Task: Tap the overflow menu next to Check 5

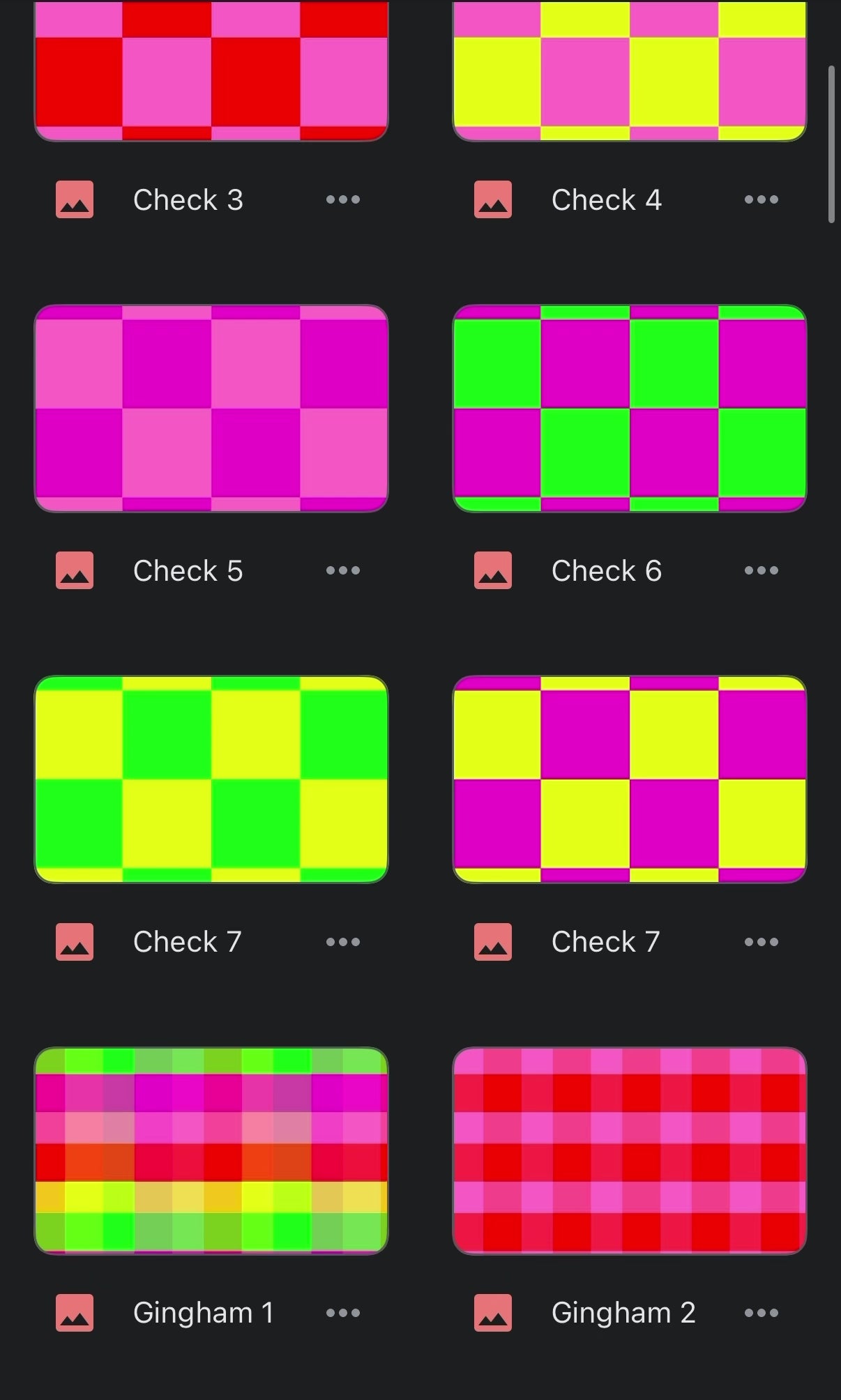Action: point(343,570)
